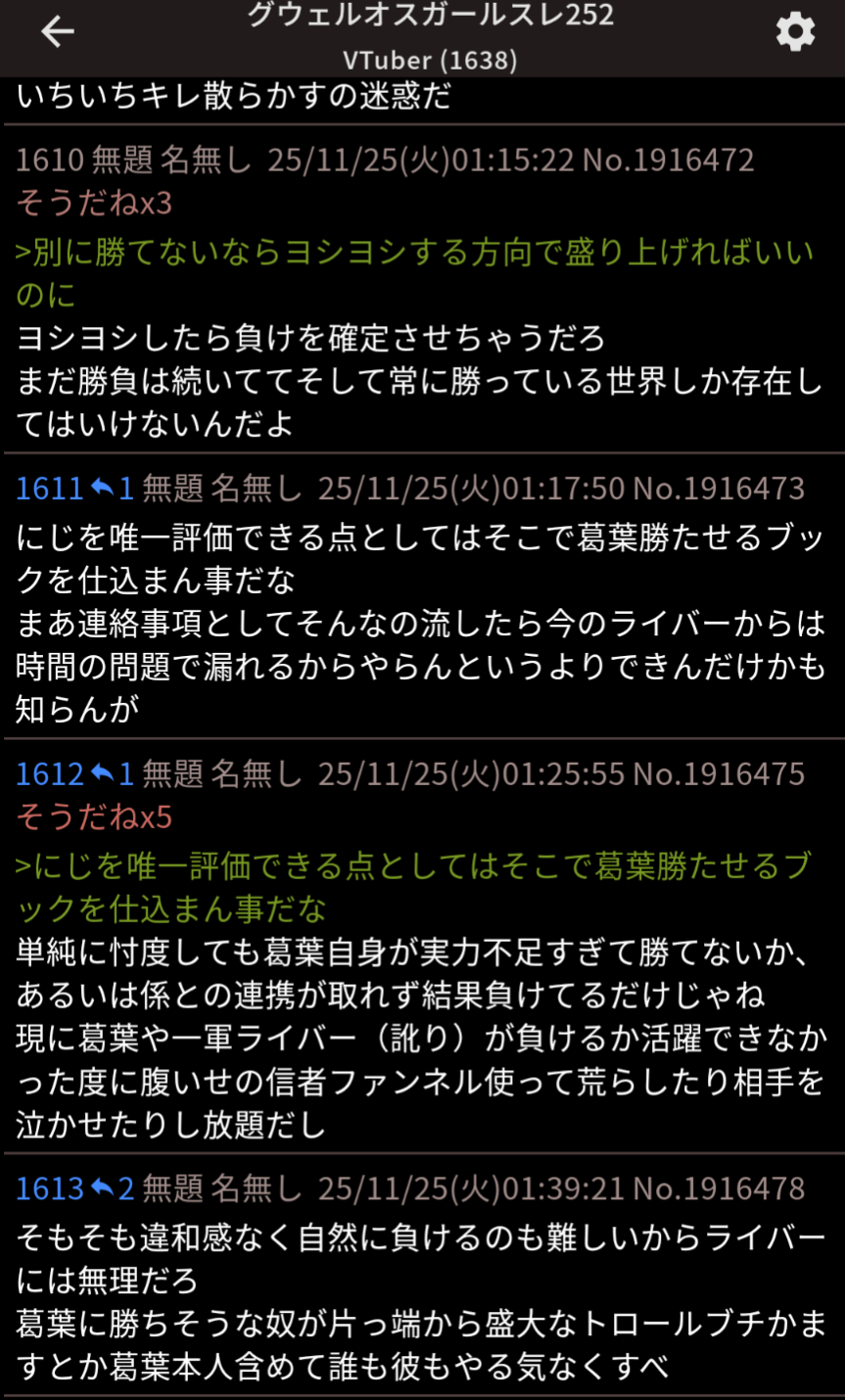
Task: Select post No.1916472
Action: [x=668, y=160]
